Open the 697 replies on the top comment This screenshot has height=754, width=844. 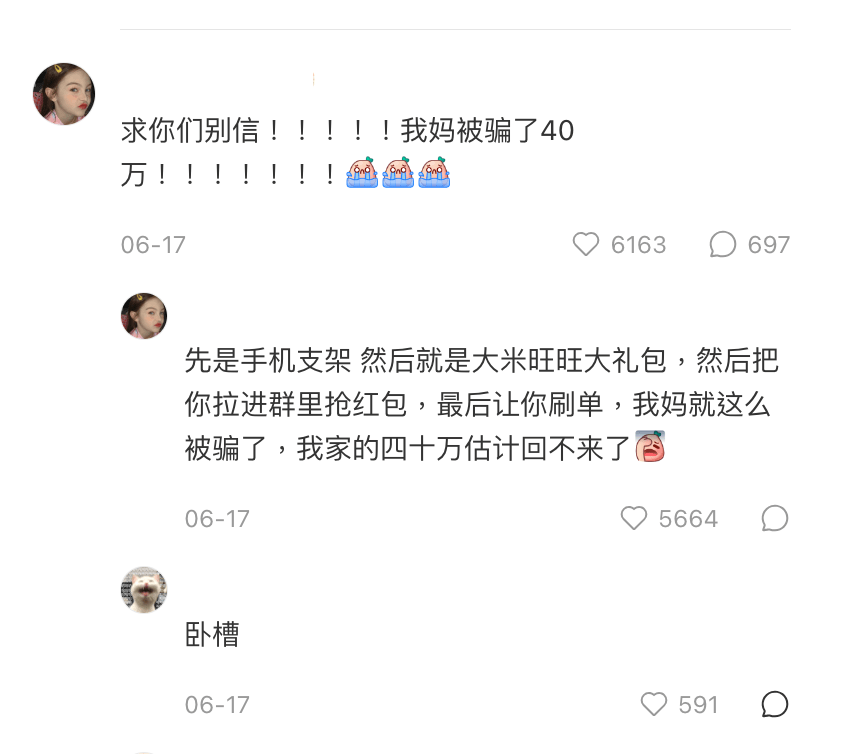click(723, 244)
